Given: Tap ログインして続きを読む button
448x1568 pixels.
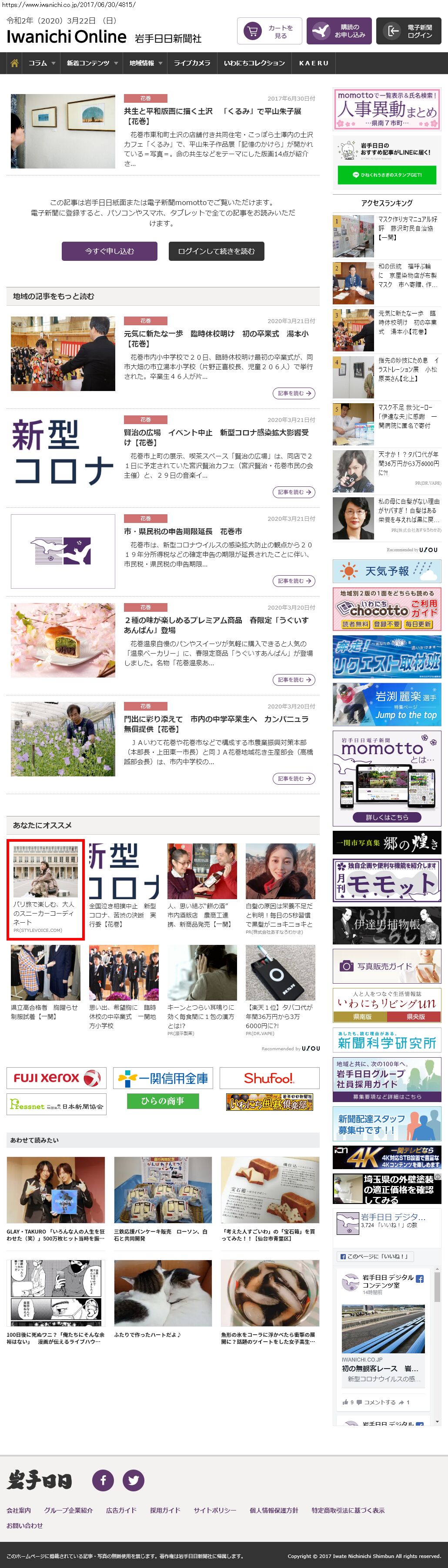Looking at the screenshot, I should (217, 251).
